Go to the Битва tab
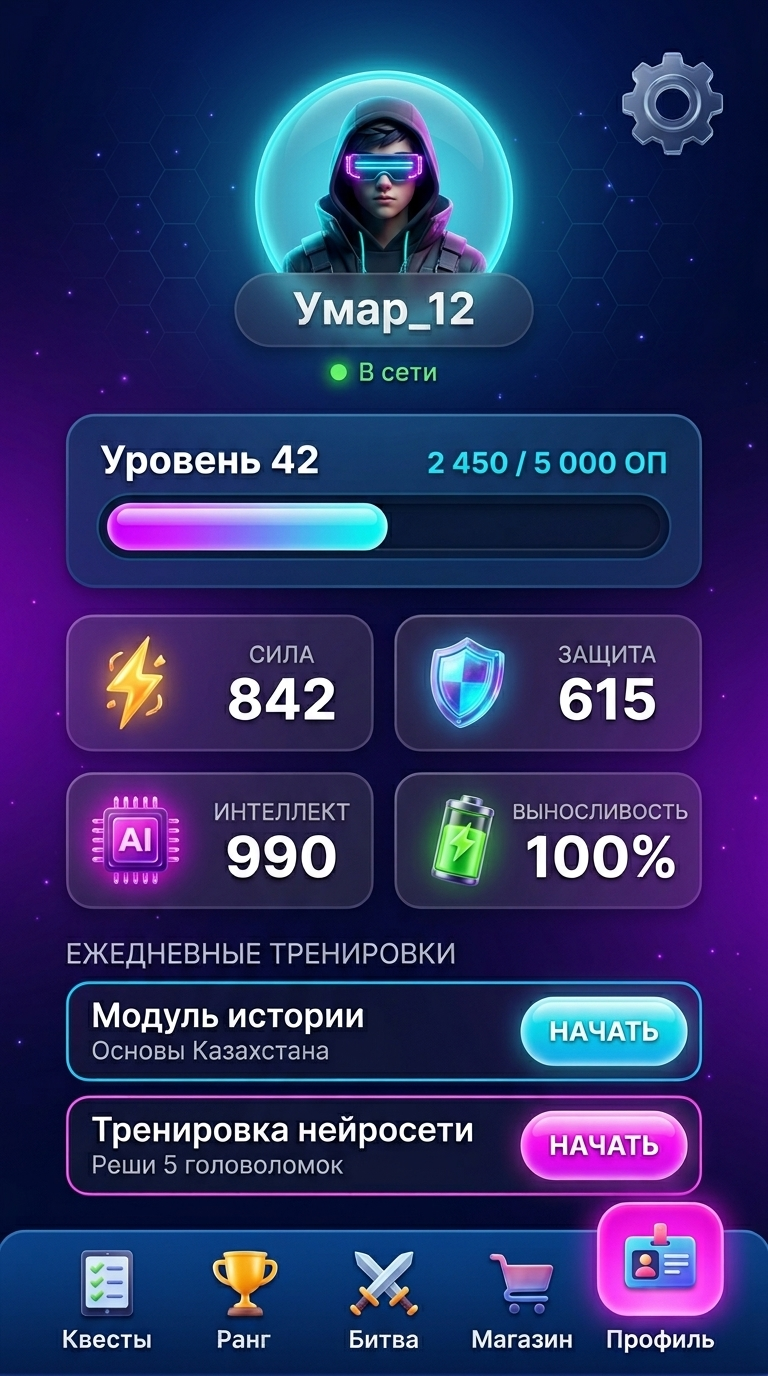768x1376 pixels. [x=383, y=1299]
